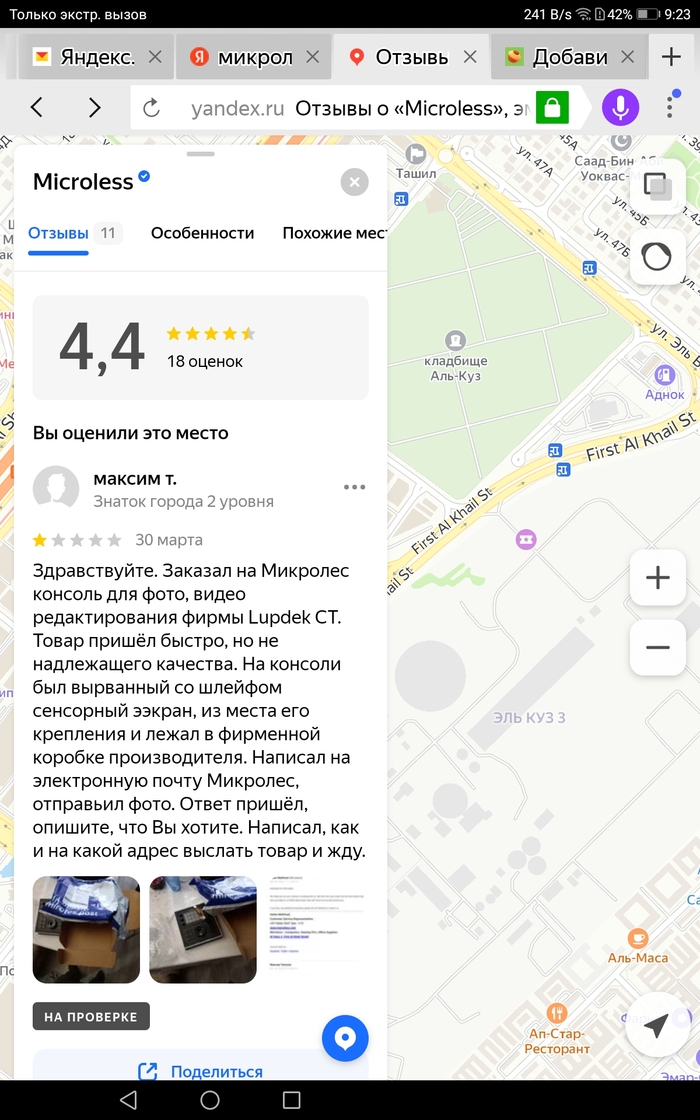Image resolution: width=700 pixels, height=1120 pixels.
Task: Reload the current page
Action: (152, 107)
